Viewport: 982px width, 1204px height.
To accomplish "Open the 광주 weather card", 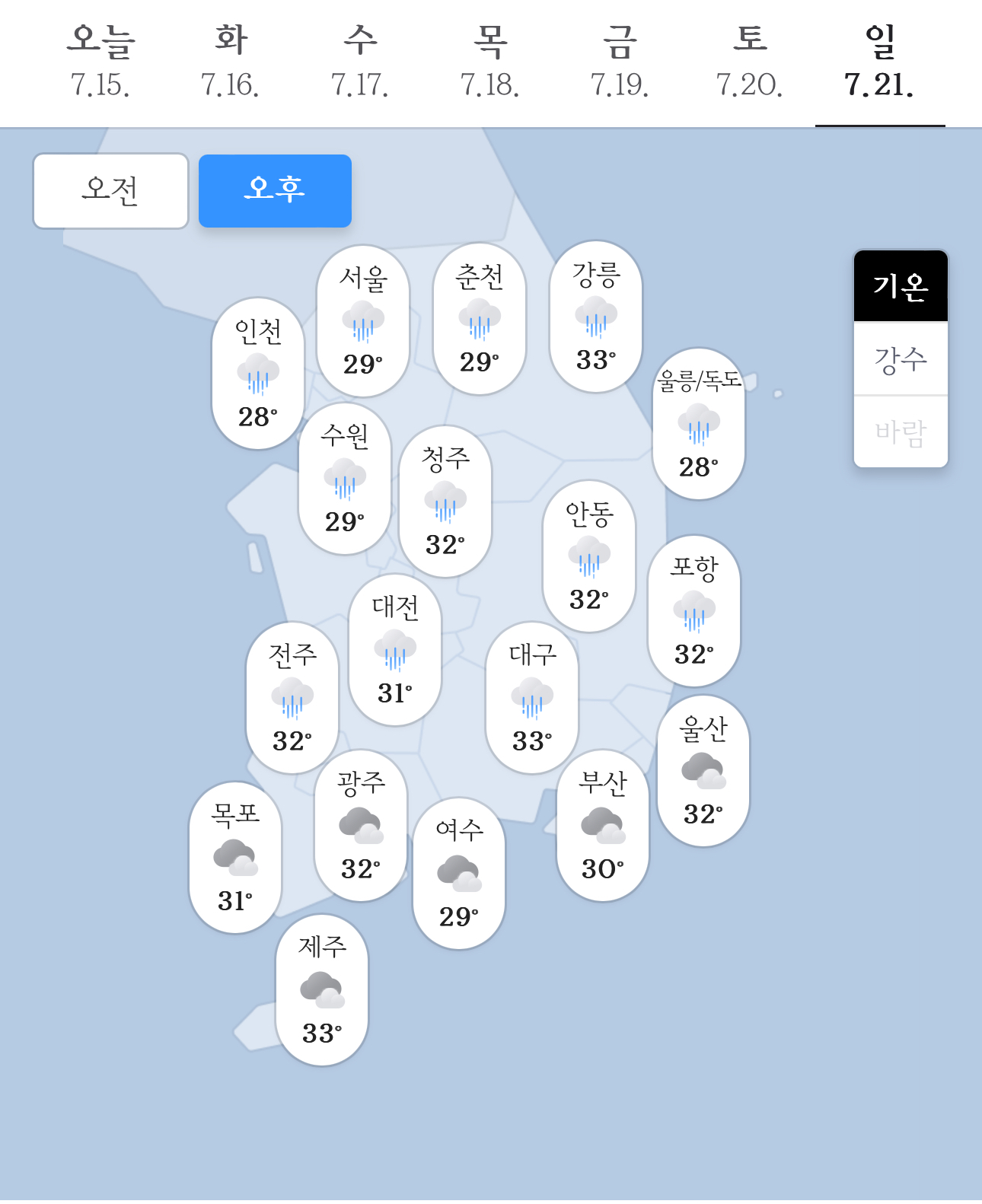I will pyautogui.click(x=361, y=826).
